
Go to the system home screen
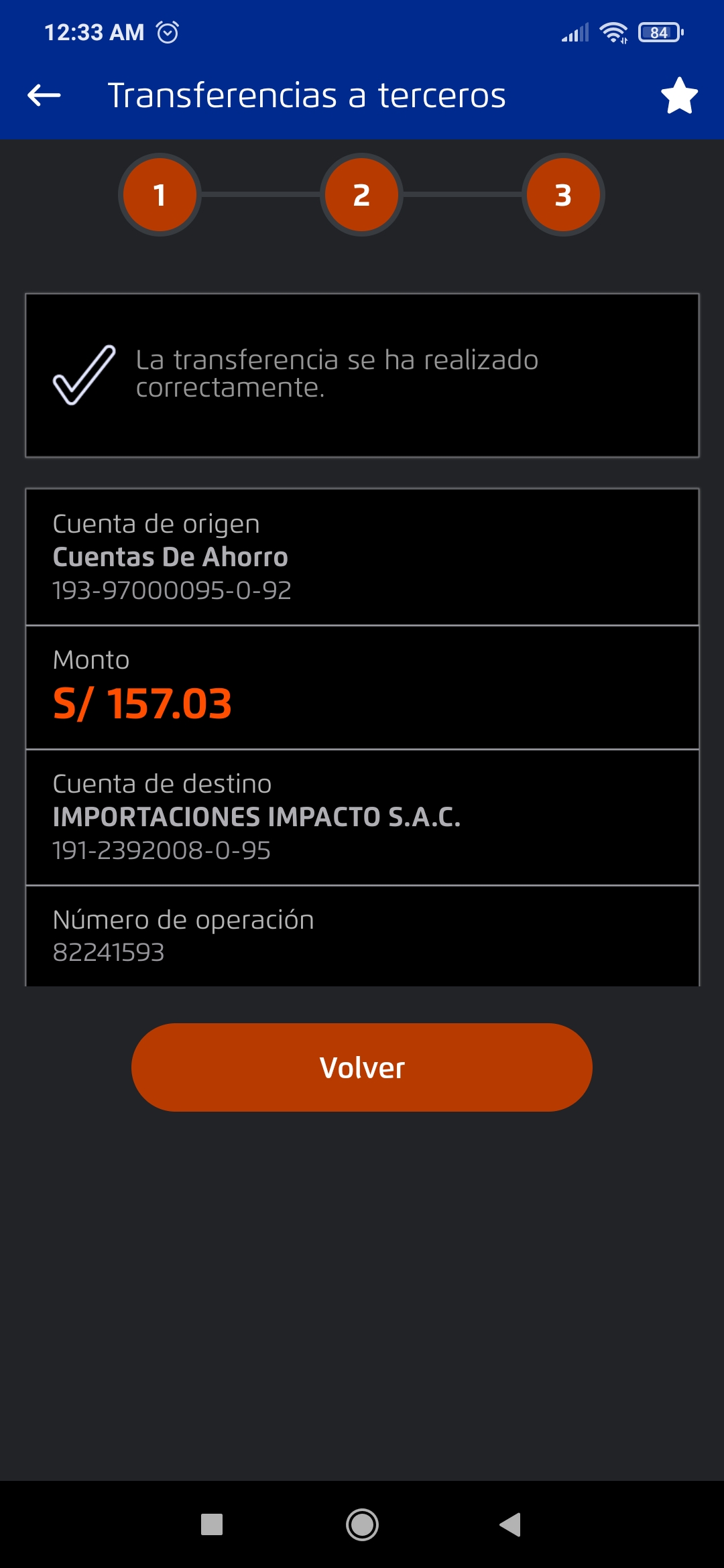point(362,1525)
